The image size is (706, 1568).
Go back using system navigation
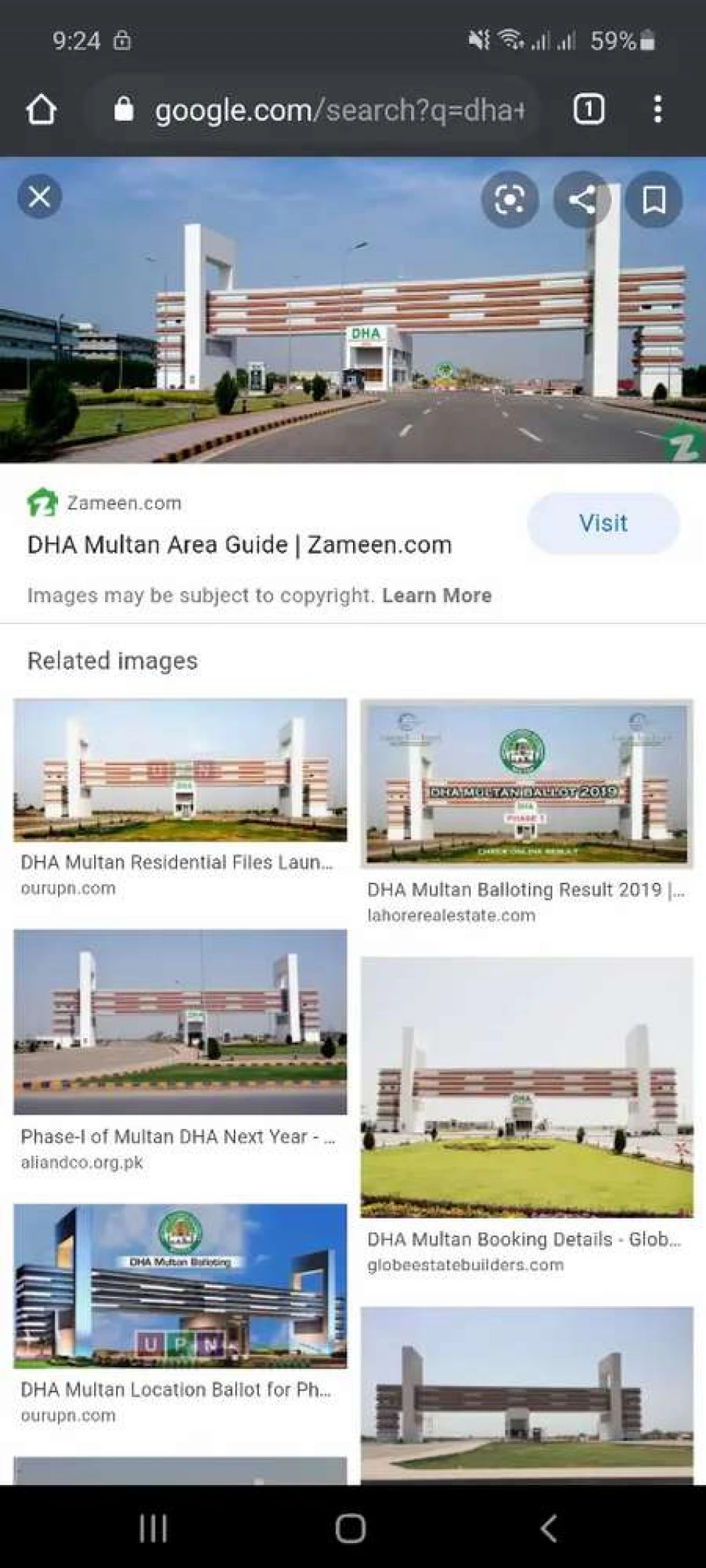pyautogui.click(x=548, y=1528)
